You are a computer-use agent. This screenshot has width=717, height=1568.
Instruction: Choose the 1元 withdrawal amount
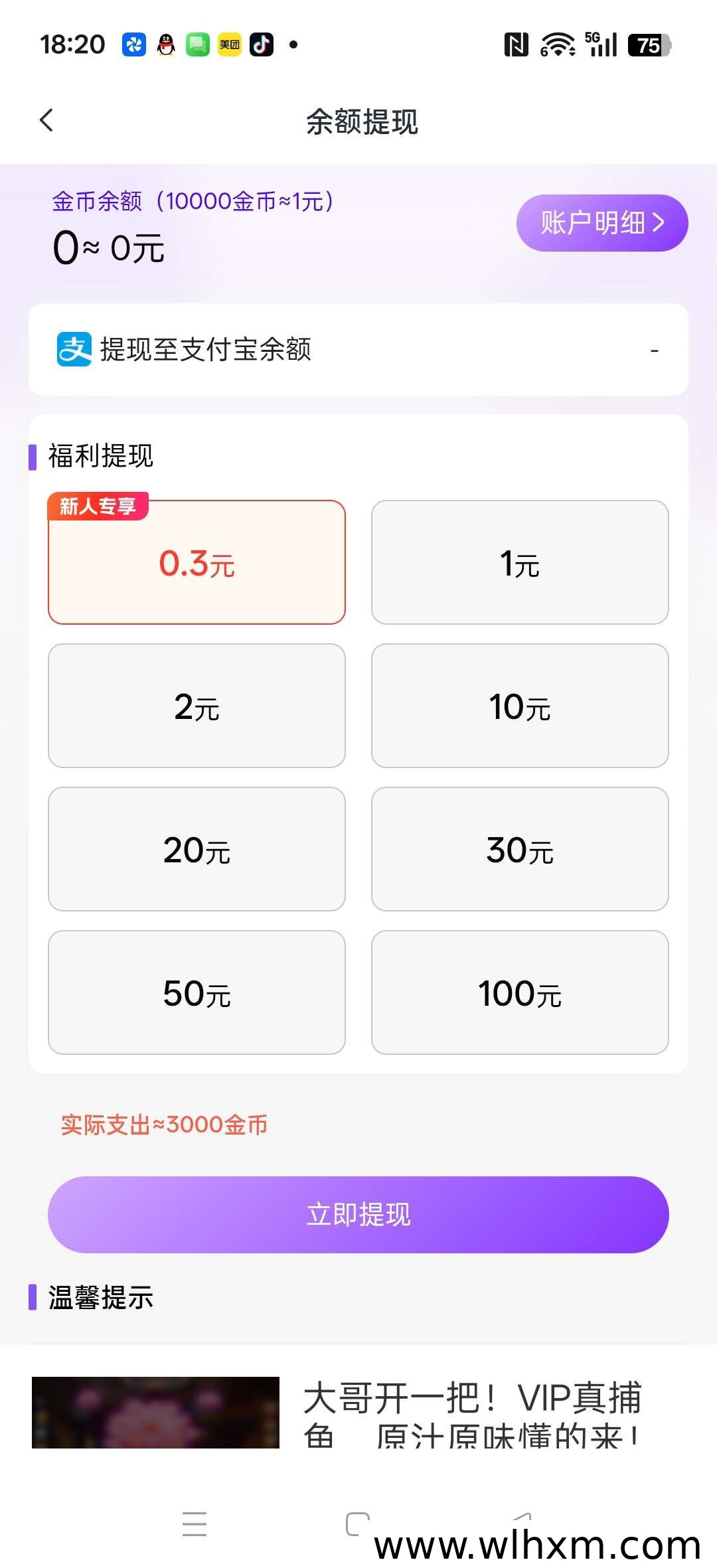click(519, 562)
